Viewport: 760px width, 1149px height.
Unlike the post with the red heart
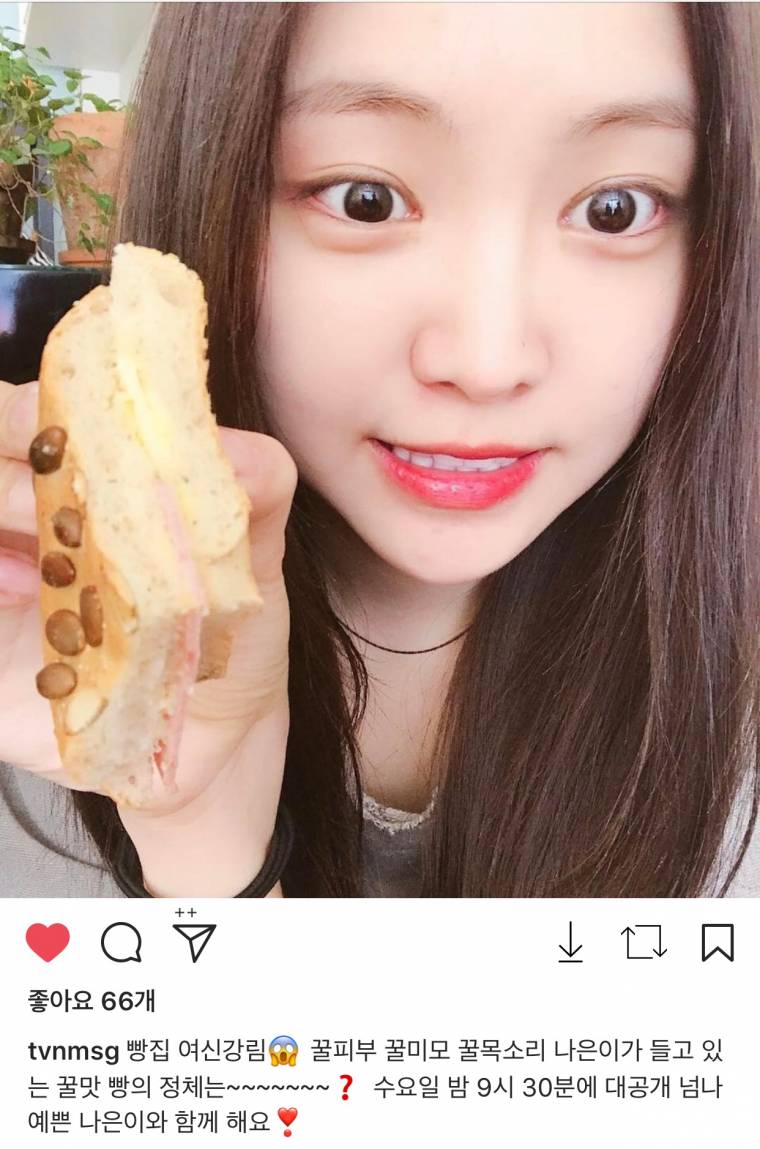[x=47, y=943]
